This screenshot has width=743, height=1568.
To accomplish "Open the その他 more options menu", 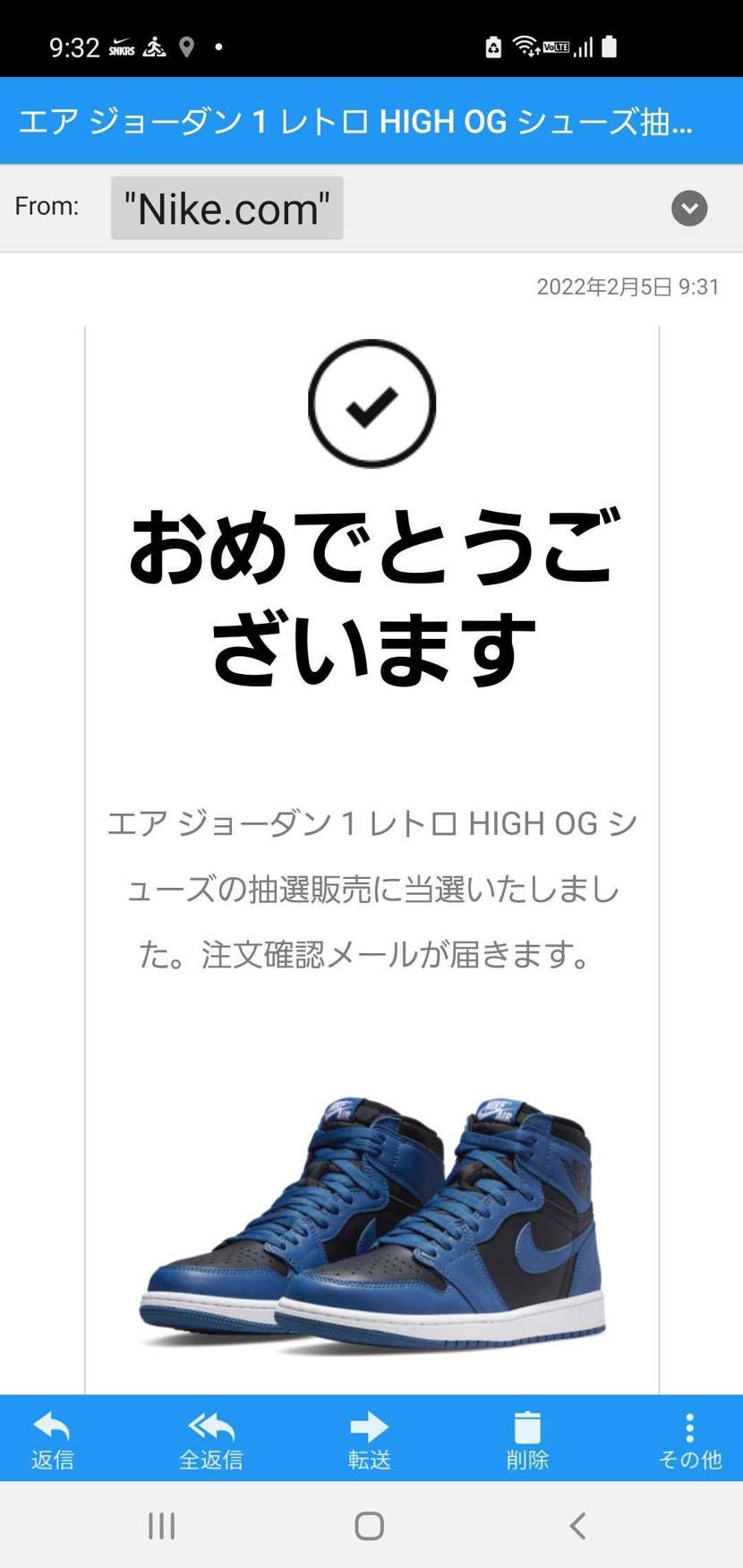I will coord(689,1440).
